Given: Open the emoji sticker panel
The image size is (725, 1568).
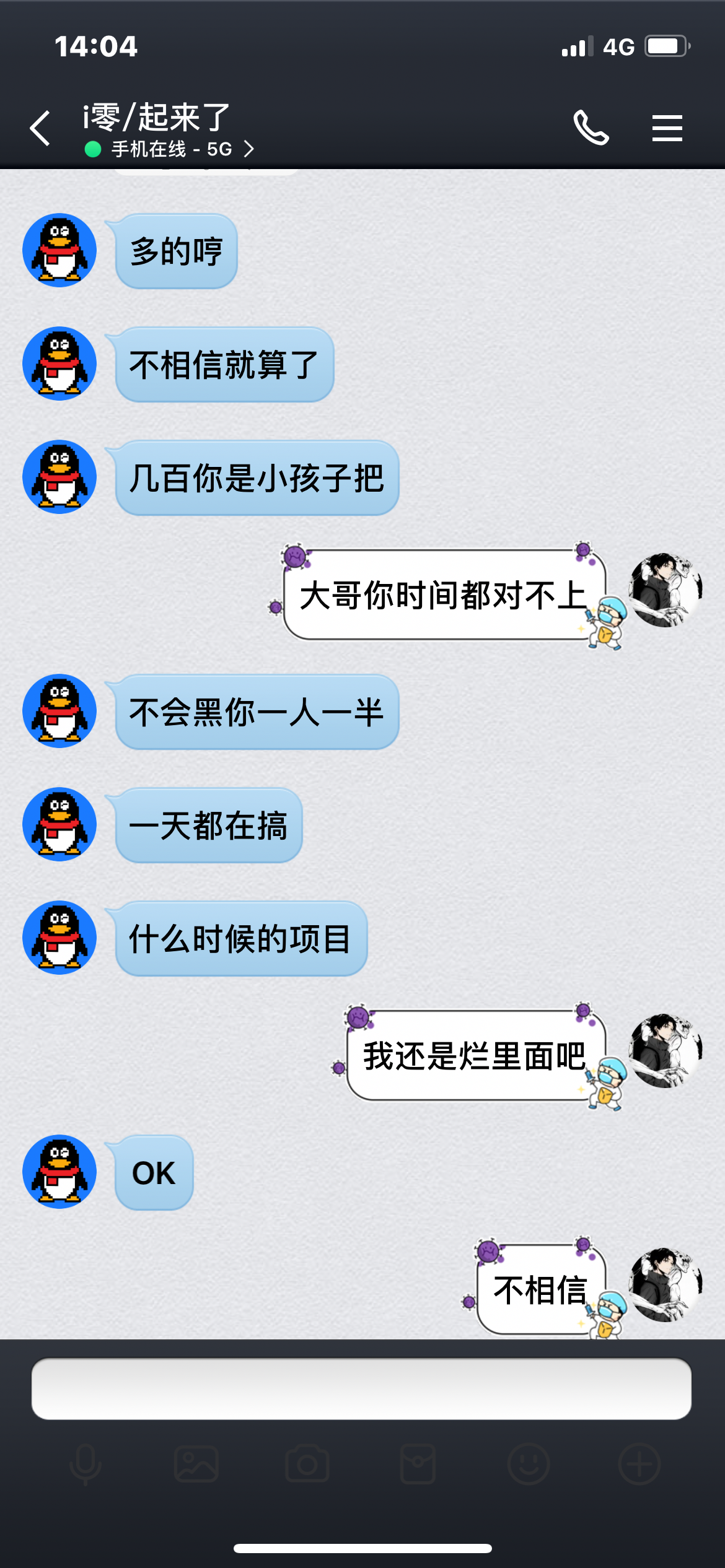Looking at the screenshot, I should [x=529, y=1464].
